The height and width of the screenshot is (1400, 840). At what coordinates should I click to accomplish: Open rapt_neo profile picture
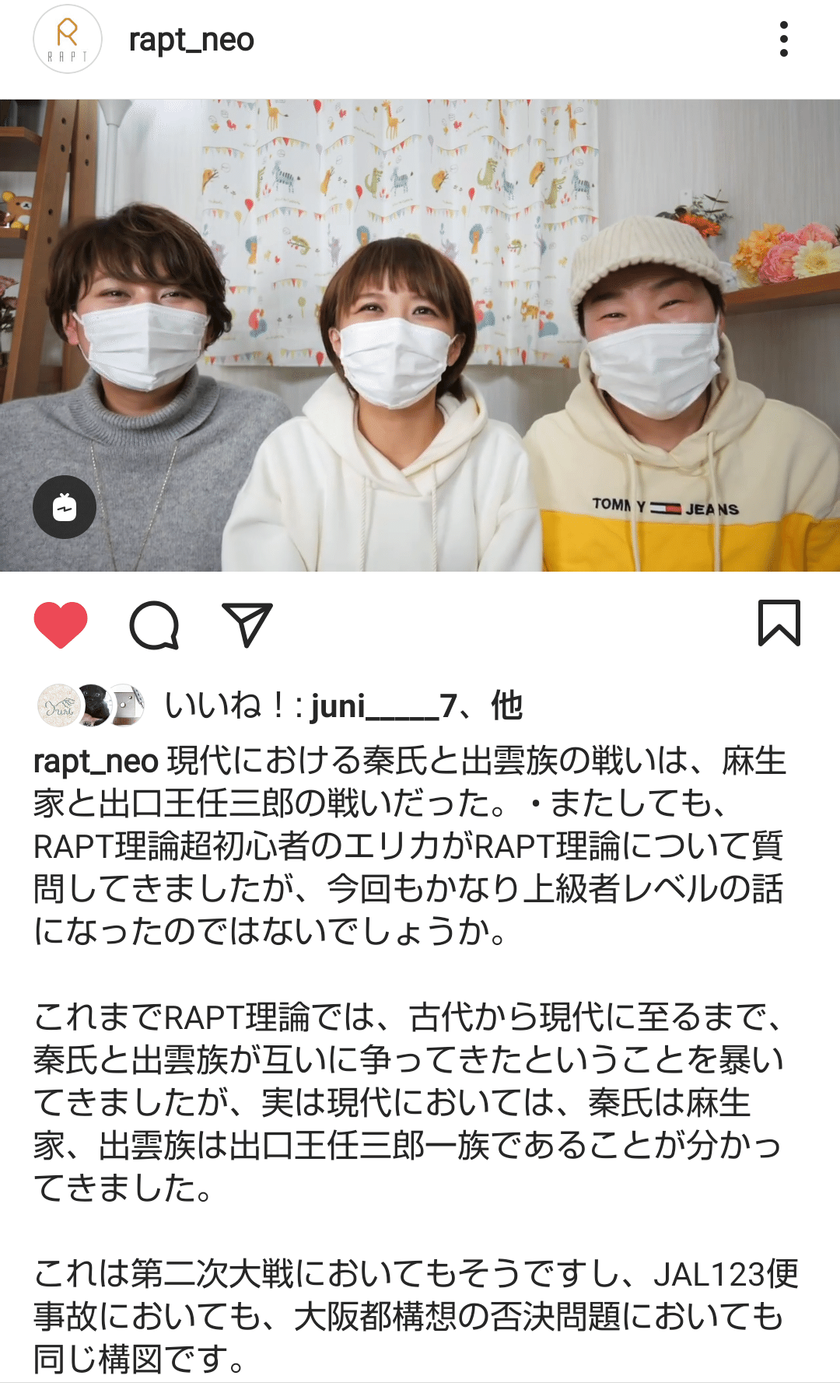tap(68, 40)
